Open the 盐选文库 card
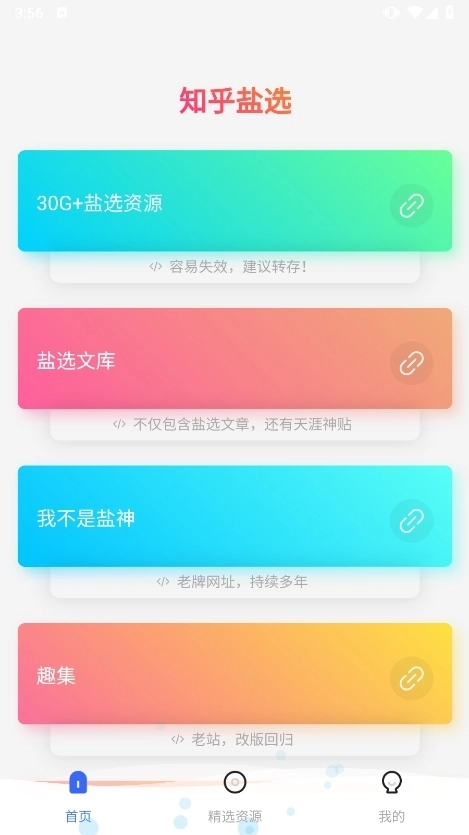Image resolution: width=469 pixels, height=835 pixels. (x=235, y=358)
